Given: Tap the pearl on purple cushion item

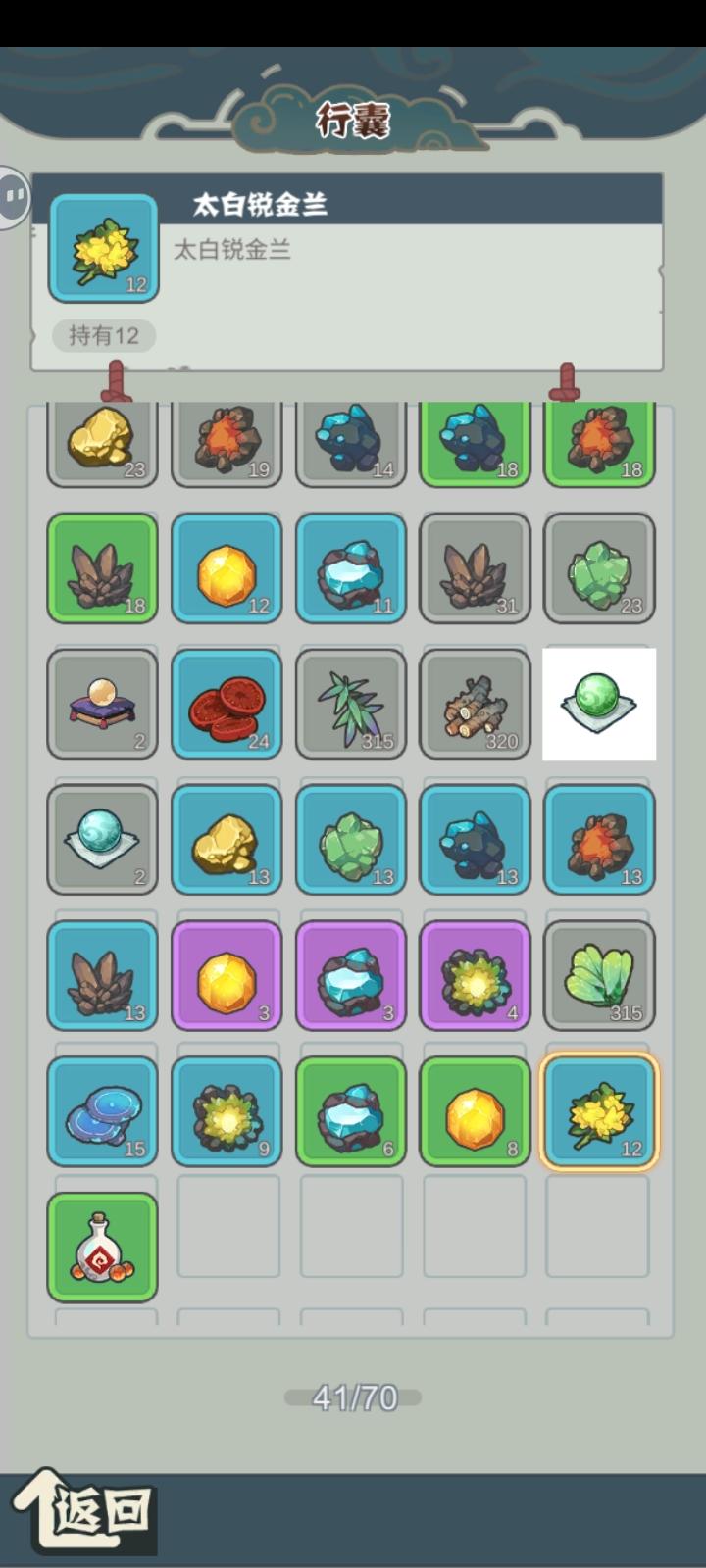Looking at the screenshot, I should pos(102,704).
